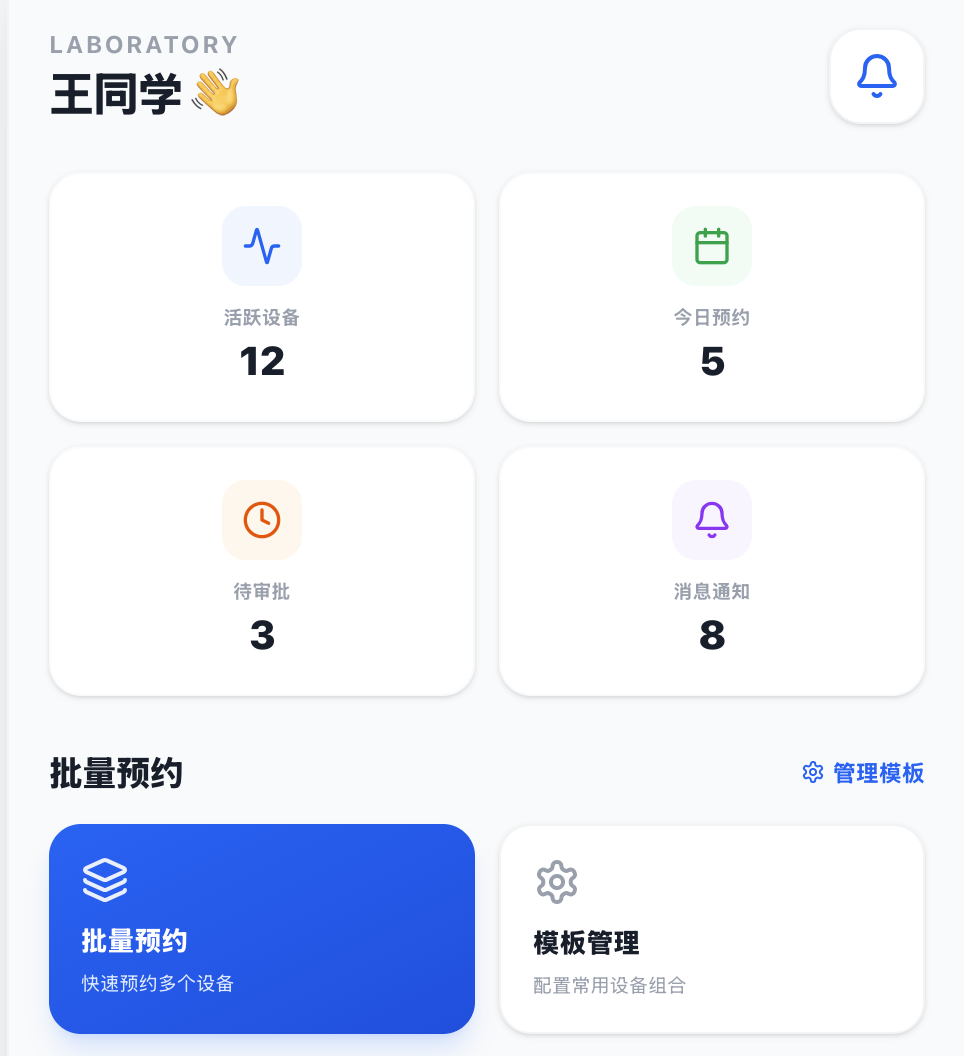Open the 待审批 card
The width and height of the screenshot is (964, 1056).
pyautogui.click(x=262, y=571)
